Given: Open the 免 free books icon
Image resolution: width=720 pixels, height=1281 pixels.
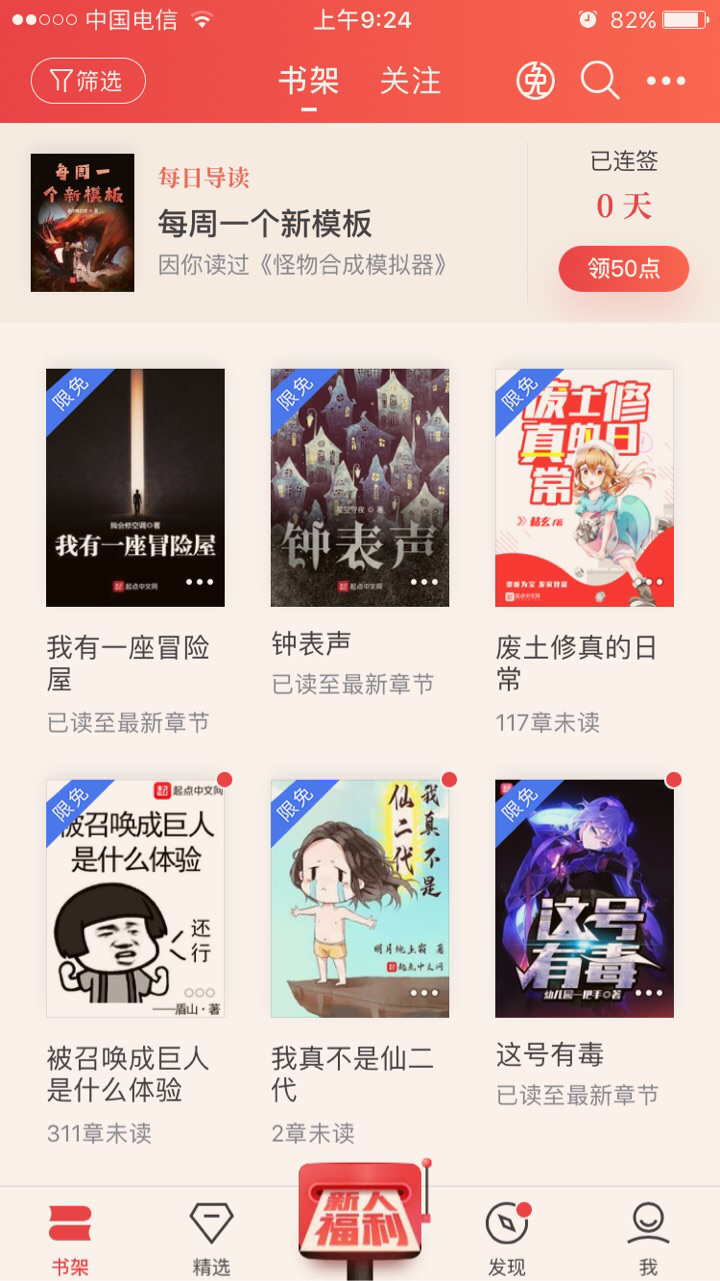Looking at the screenshot, I should 535,81.
